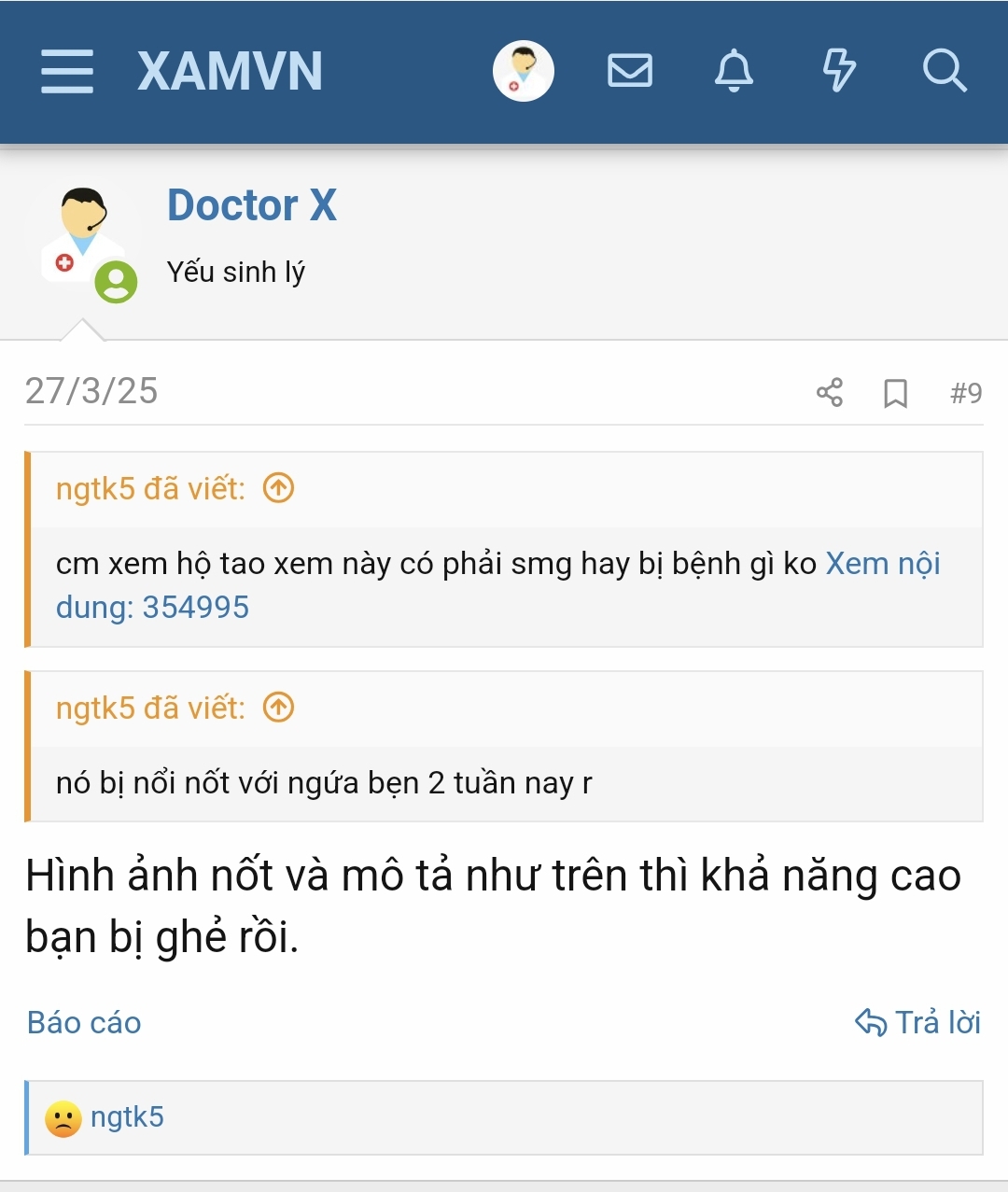See ngtk5's reaction on this post
Viewport: 1008px width, 1192px height.
127,1117
